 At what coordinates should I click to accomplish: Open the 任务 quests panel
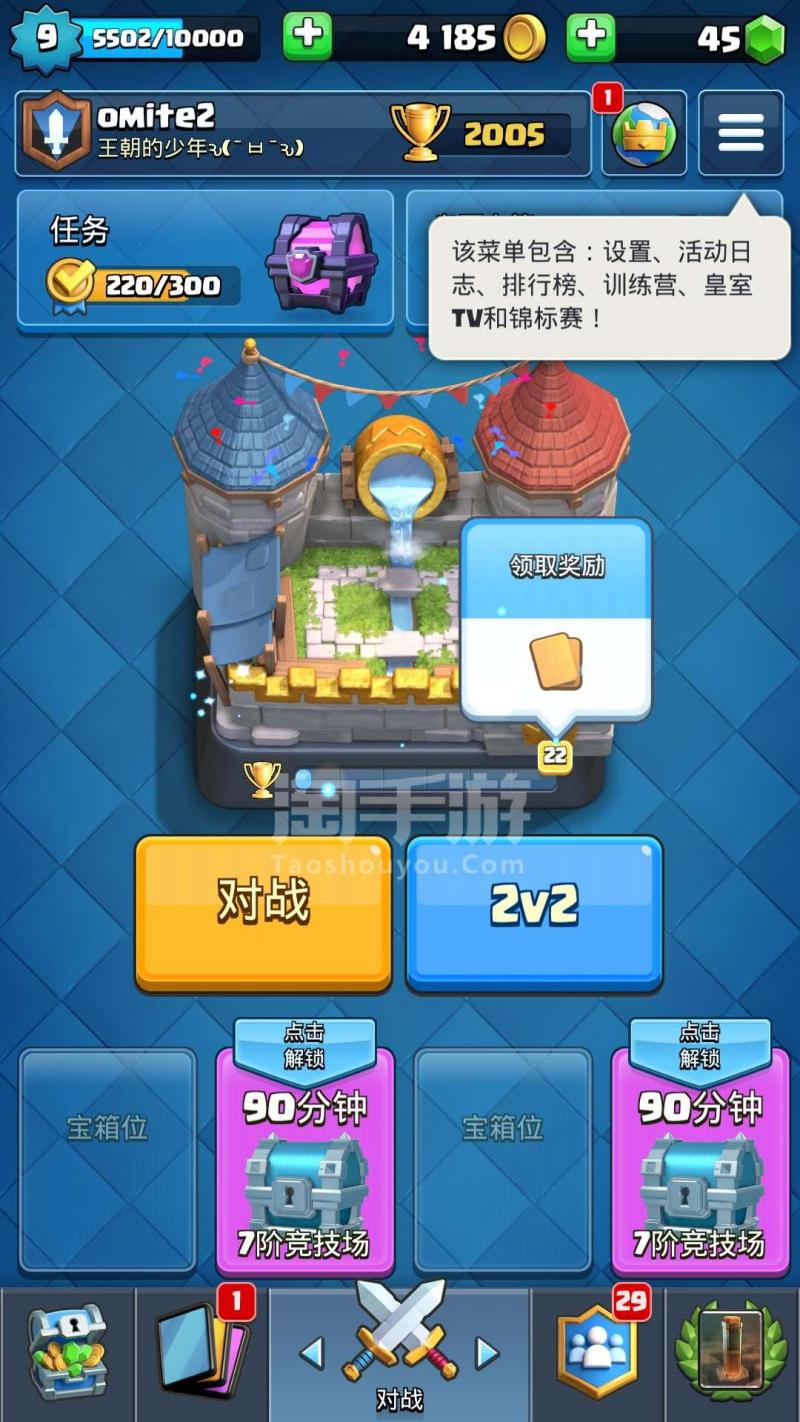(205, 260)
